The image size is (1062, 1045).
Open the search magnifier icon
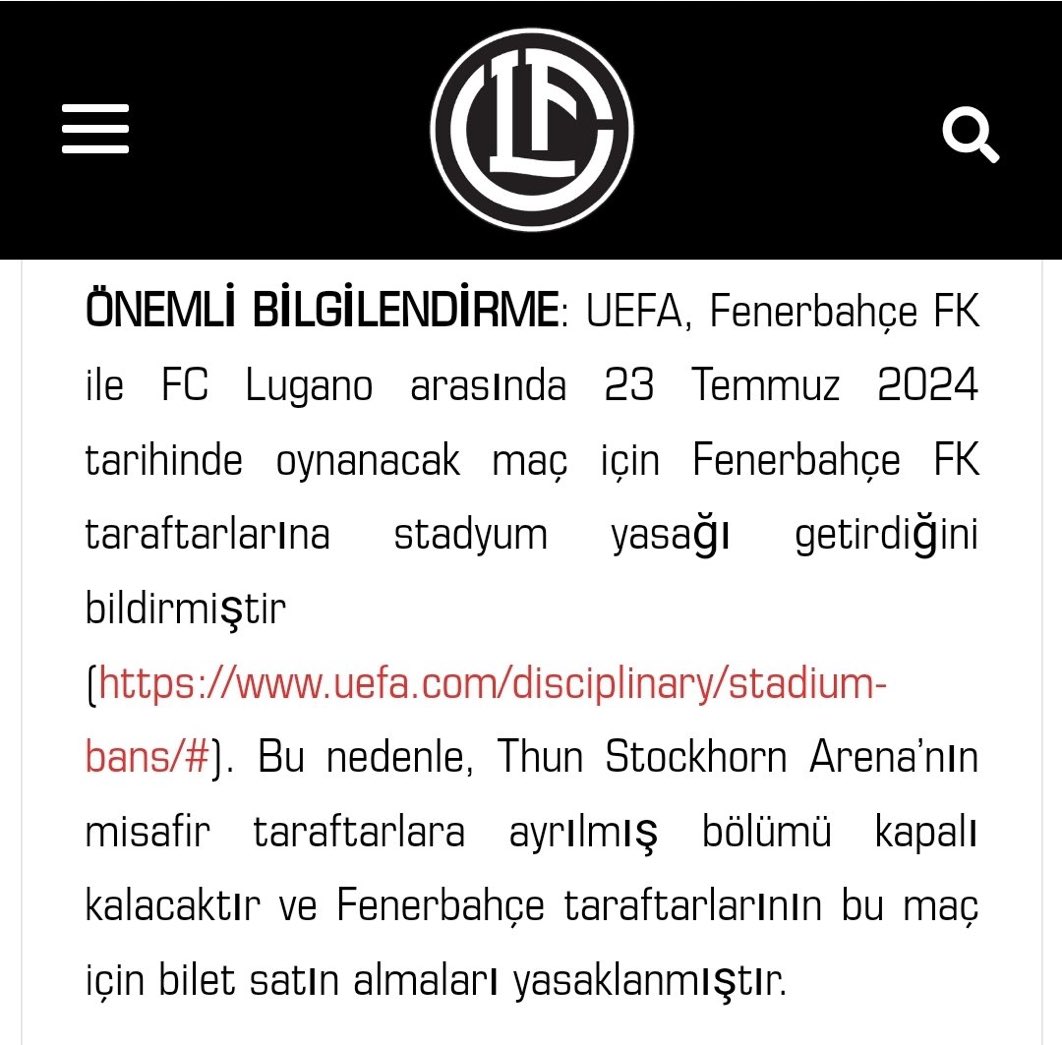[x=970, y=133]
